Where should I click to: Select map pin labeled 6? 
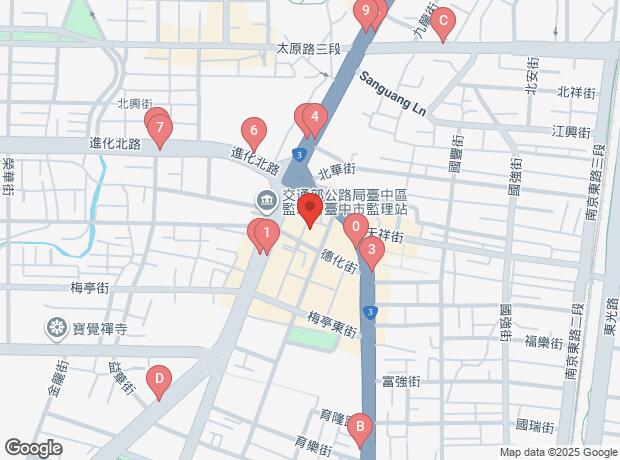tap(254, 130)
